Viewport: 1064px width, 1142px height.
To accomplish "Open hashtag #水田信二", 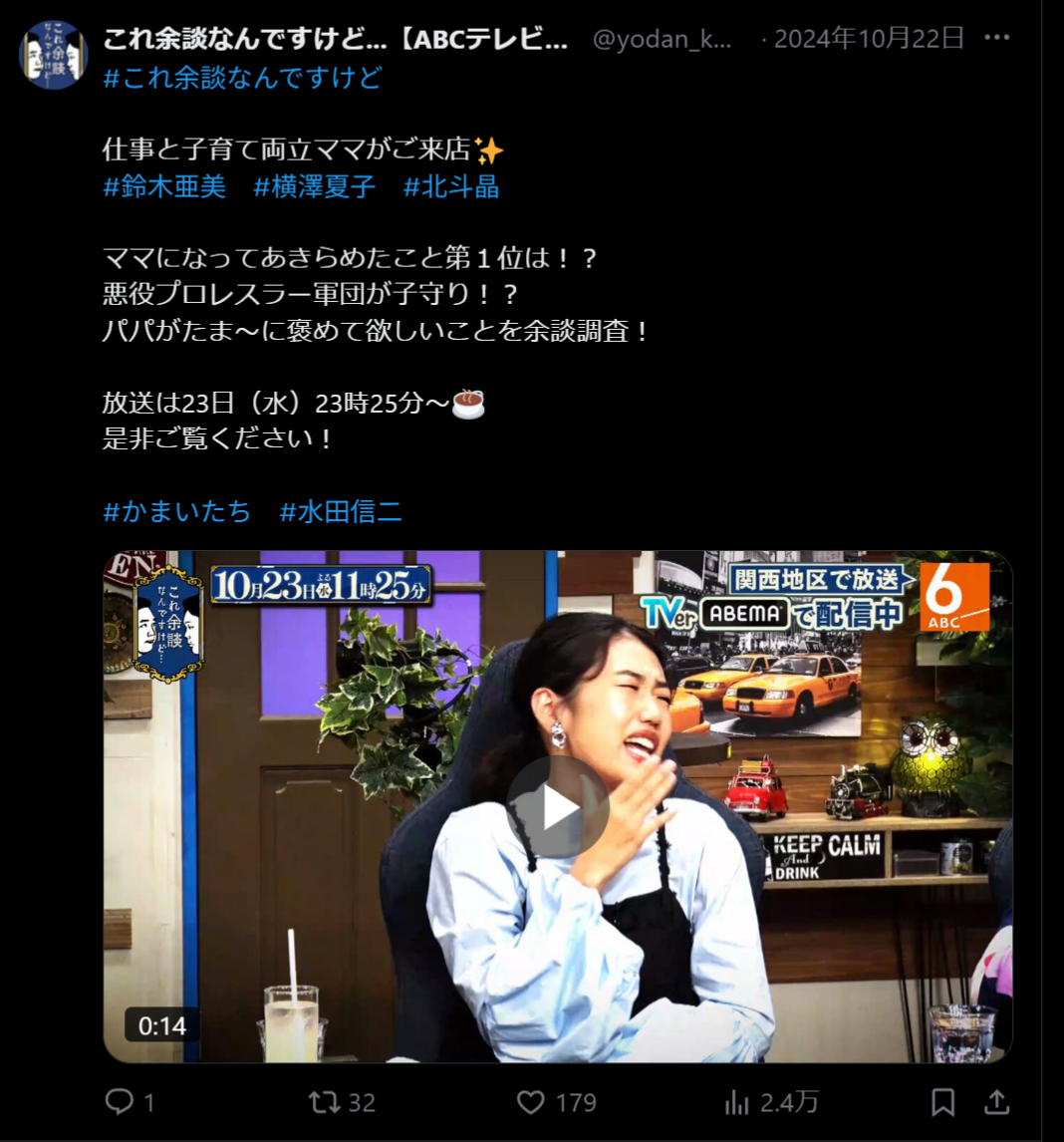I will (341, 512).
